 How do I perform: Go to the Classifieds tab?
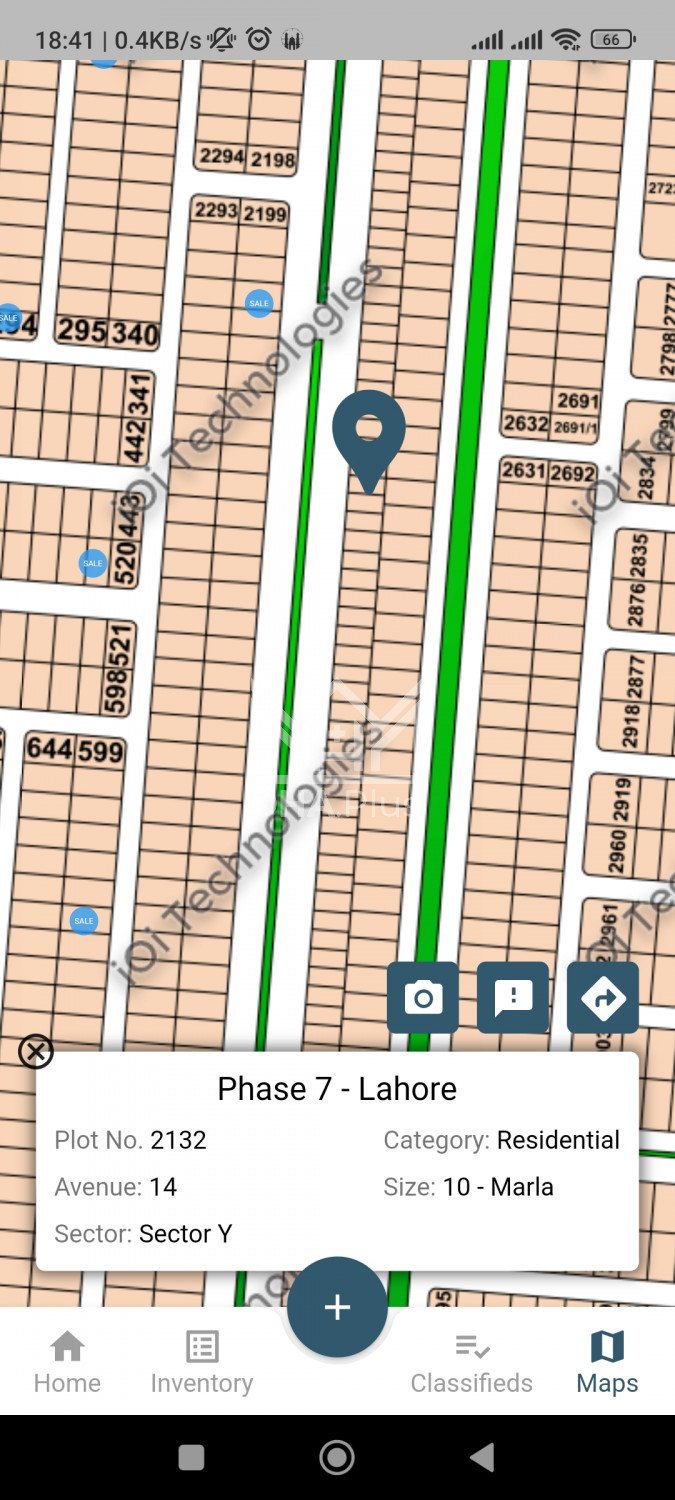pos(472,1362)
